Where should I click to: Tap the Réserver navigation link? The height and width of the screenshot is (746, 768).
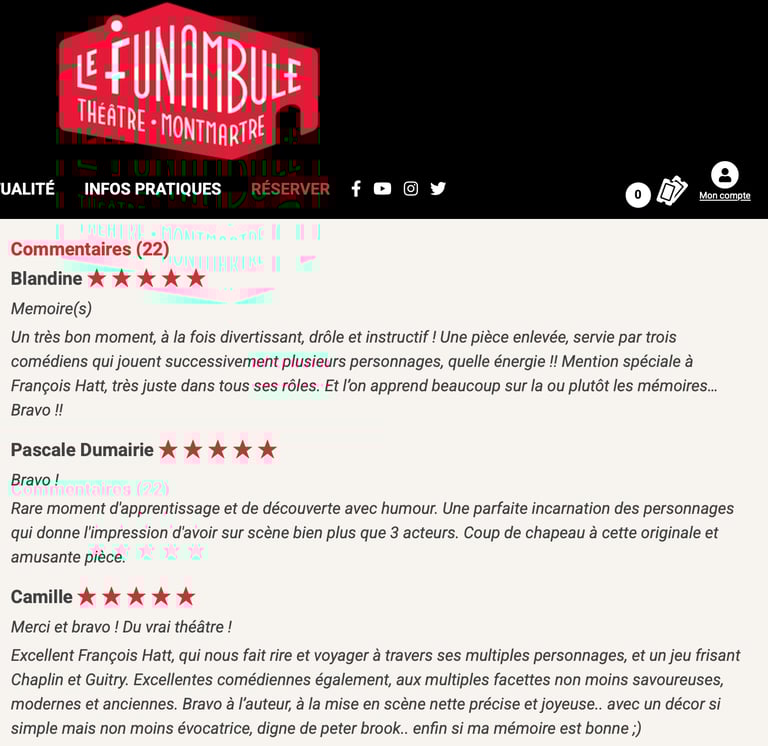tap(290, 189)
